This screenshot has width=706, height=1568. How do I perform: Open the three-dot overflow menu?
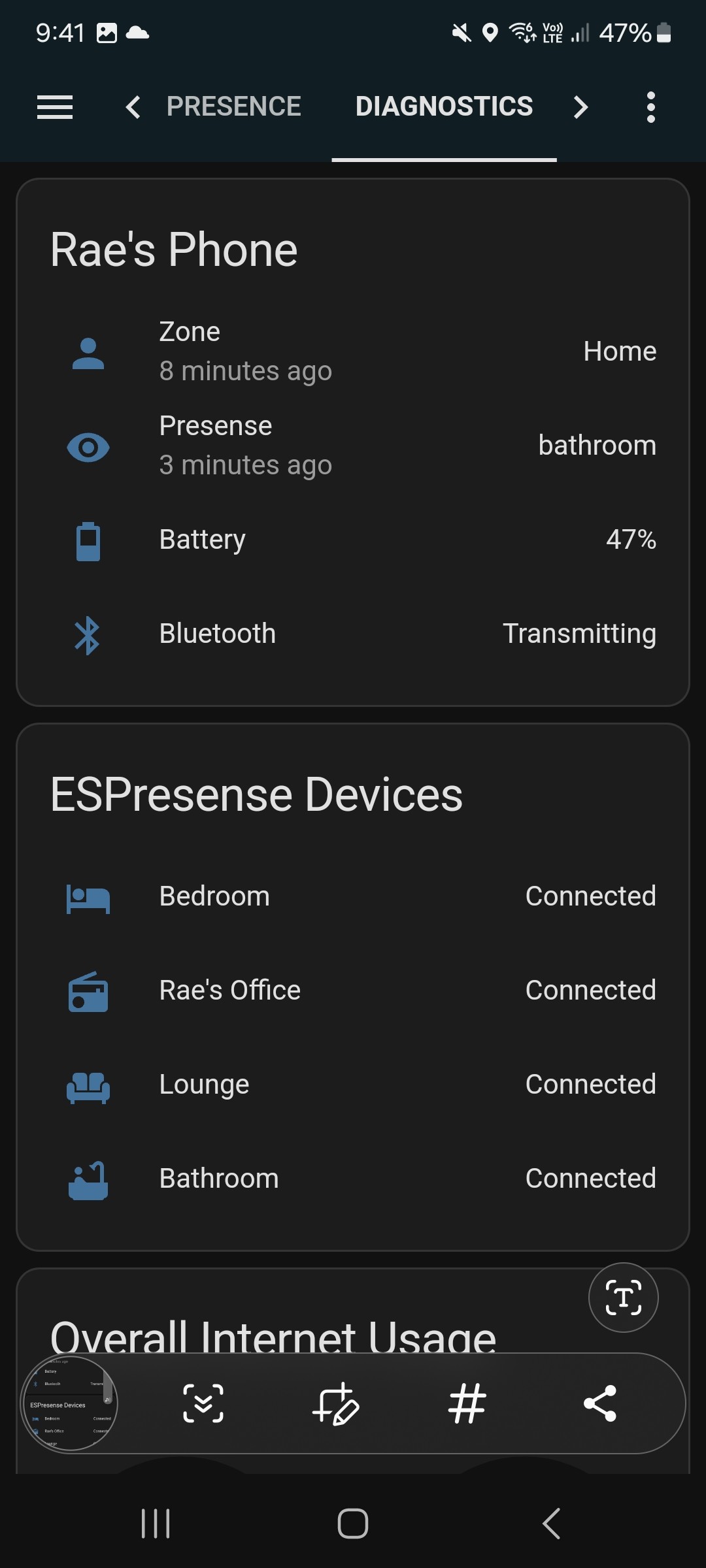pyautogui.click(x=650, y=106)
